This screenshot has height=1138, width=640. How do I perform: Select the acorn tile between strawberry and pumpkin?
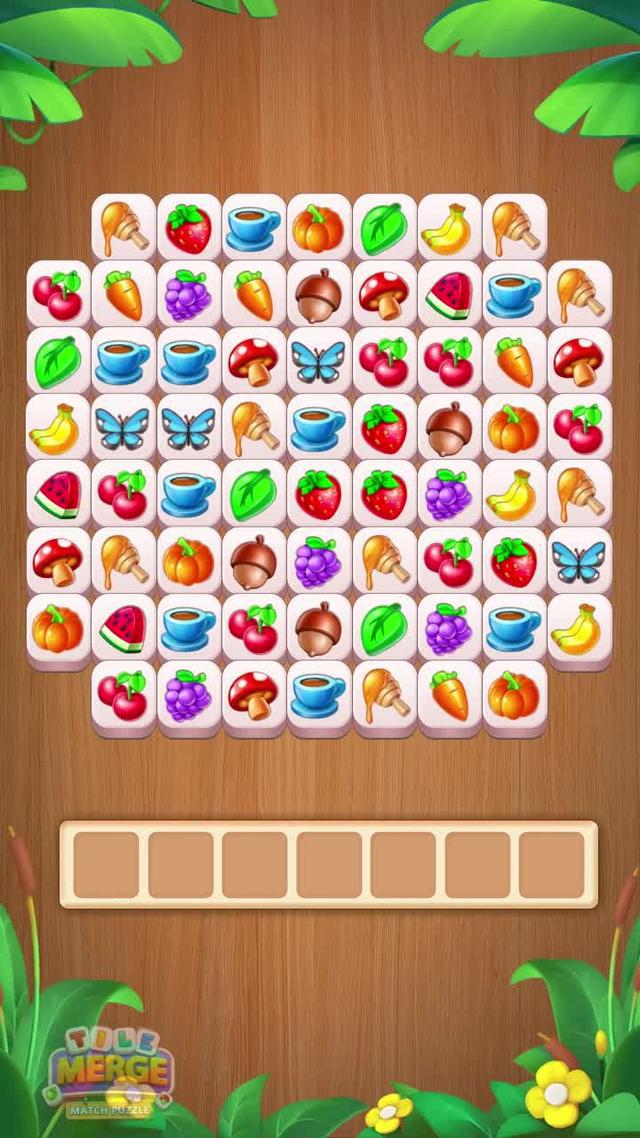pos(448,427)
